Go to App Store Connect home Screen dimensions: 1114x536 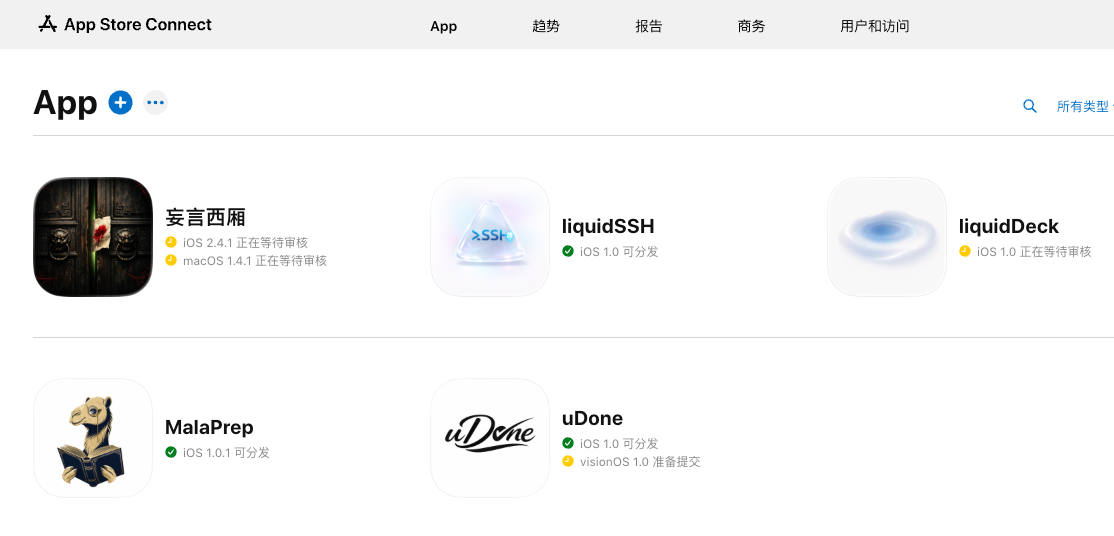pyautogui.click(x=125, y=24)
